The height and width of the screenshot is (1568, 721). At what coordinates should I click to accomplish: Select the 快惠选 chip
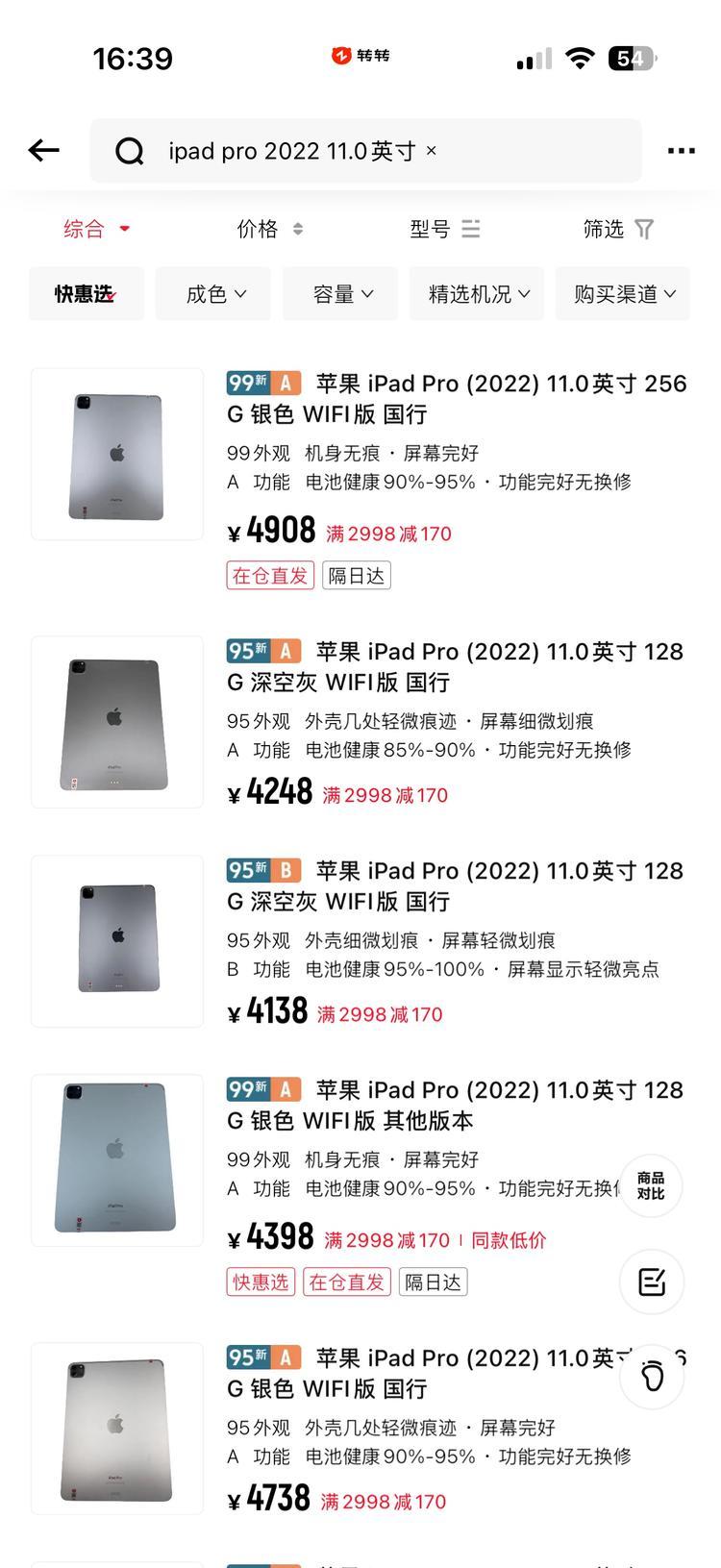(x=86, y=294)
